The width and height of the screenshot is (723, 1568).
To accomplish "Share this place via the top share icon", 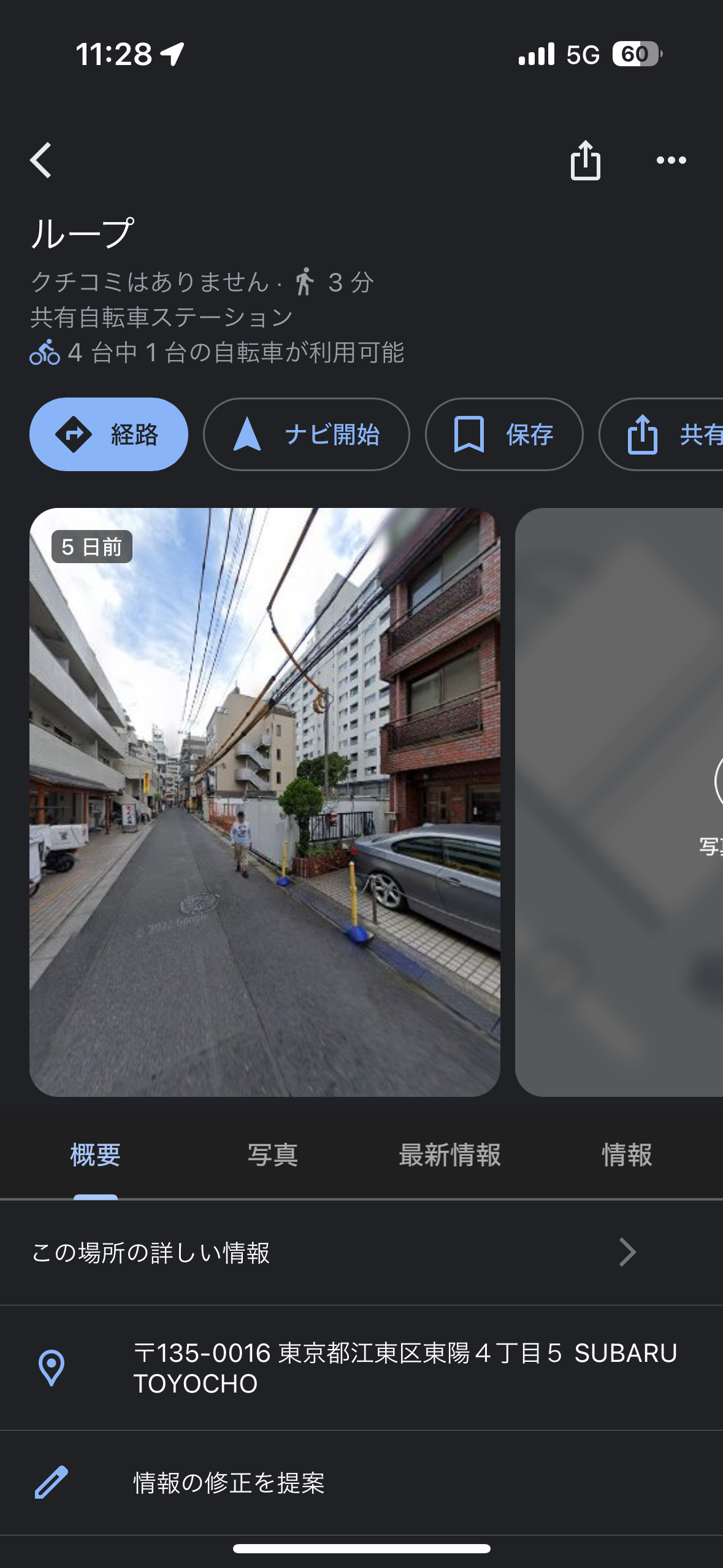I will coord(585,160).
